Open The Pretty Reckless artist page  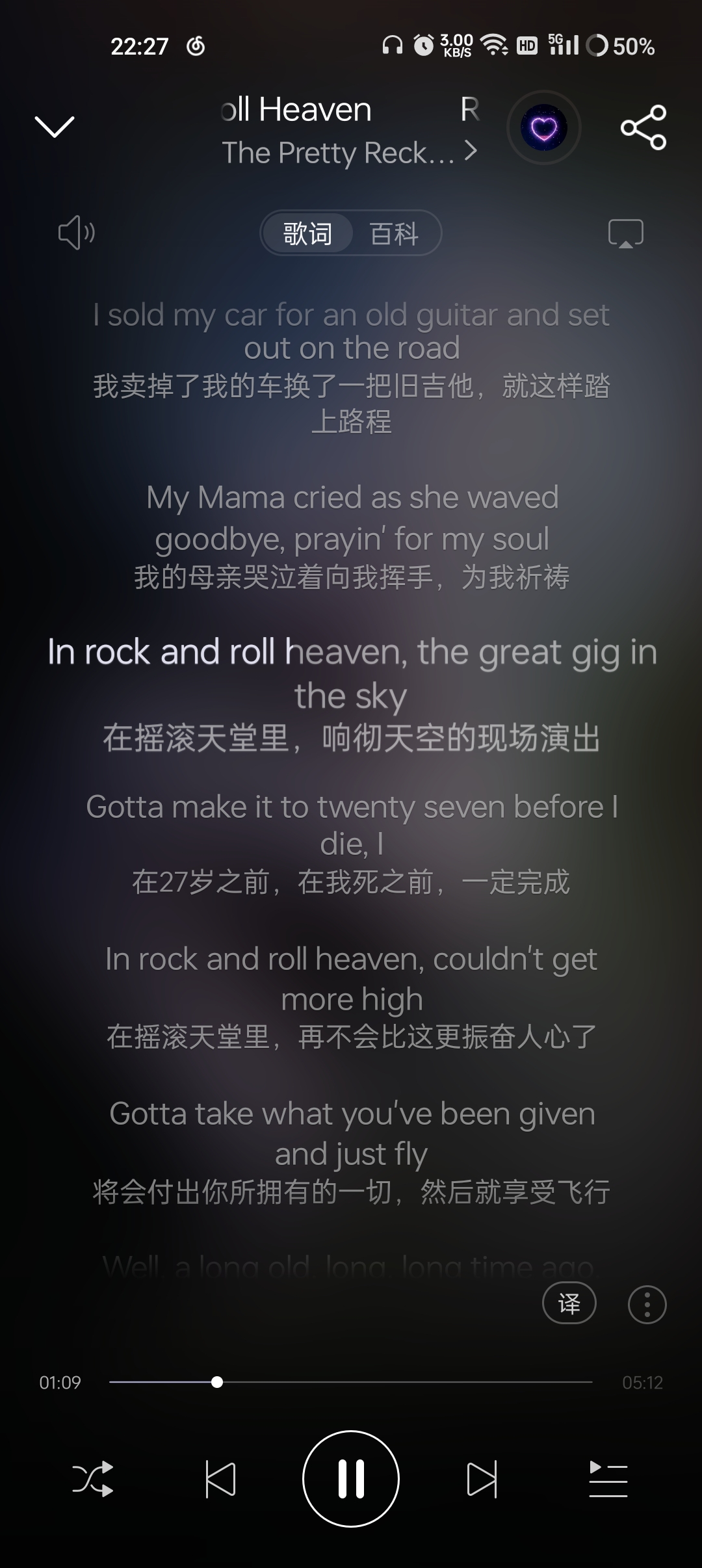(349, 153)
